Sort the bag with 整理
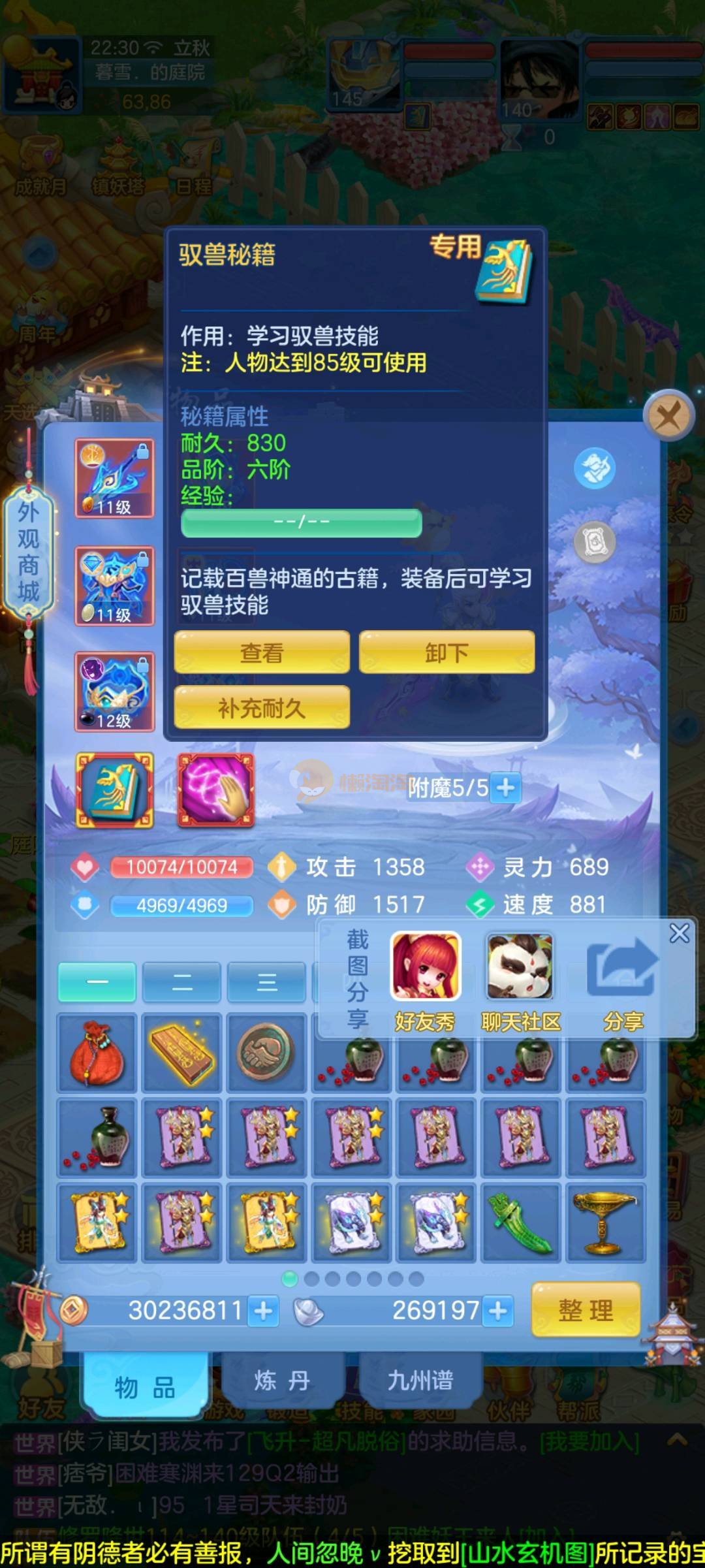Viewport: 705px width, 1568px height. [x=586, y=1309]
